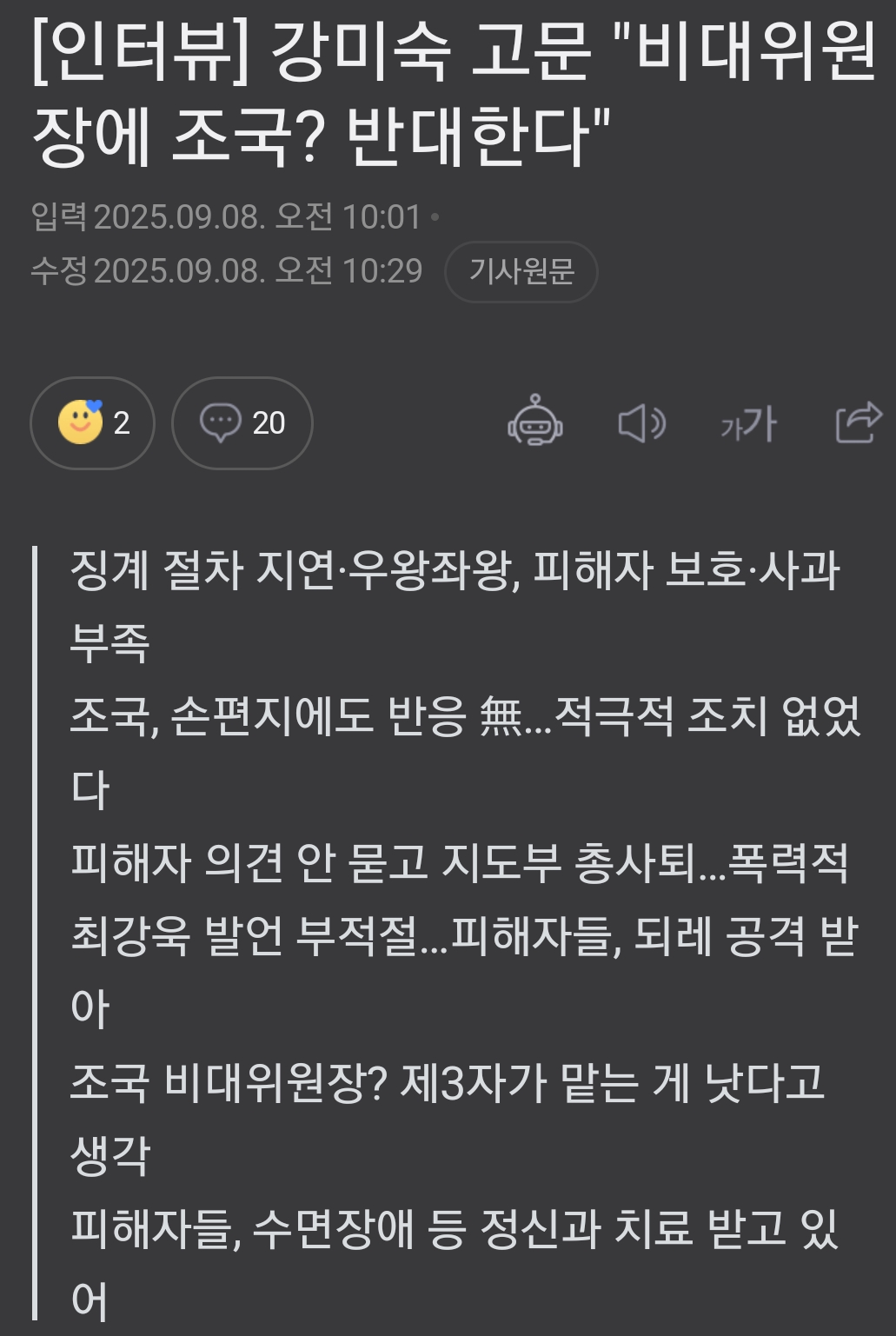Open the 20 comments
This screenshot has height=1336, width=896.
(x=242, y=423)
